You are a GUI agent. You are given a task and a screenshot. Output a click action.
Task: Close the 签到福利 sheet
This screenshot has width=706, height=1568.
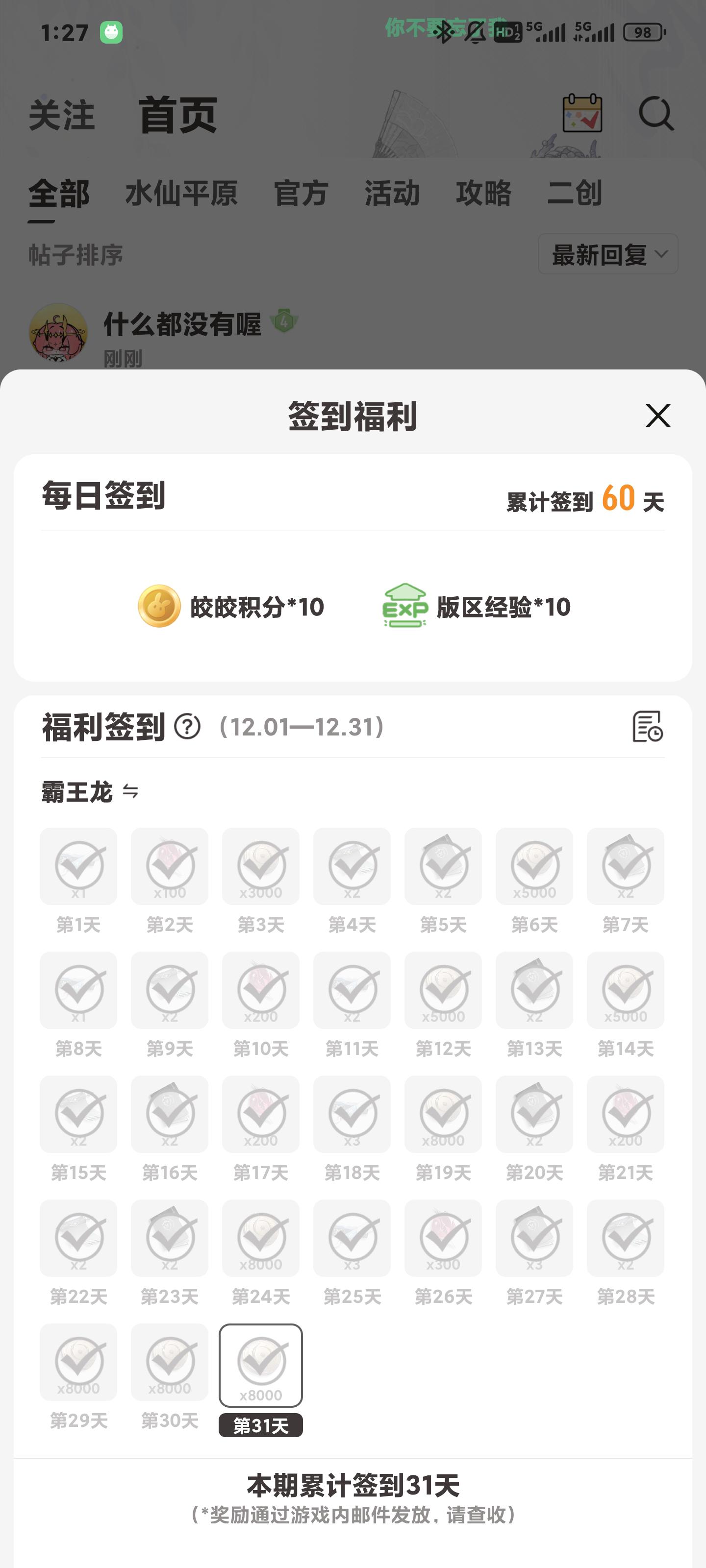tap(657, 416)
